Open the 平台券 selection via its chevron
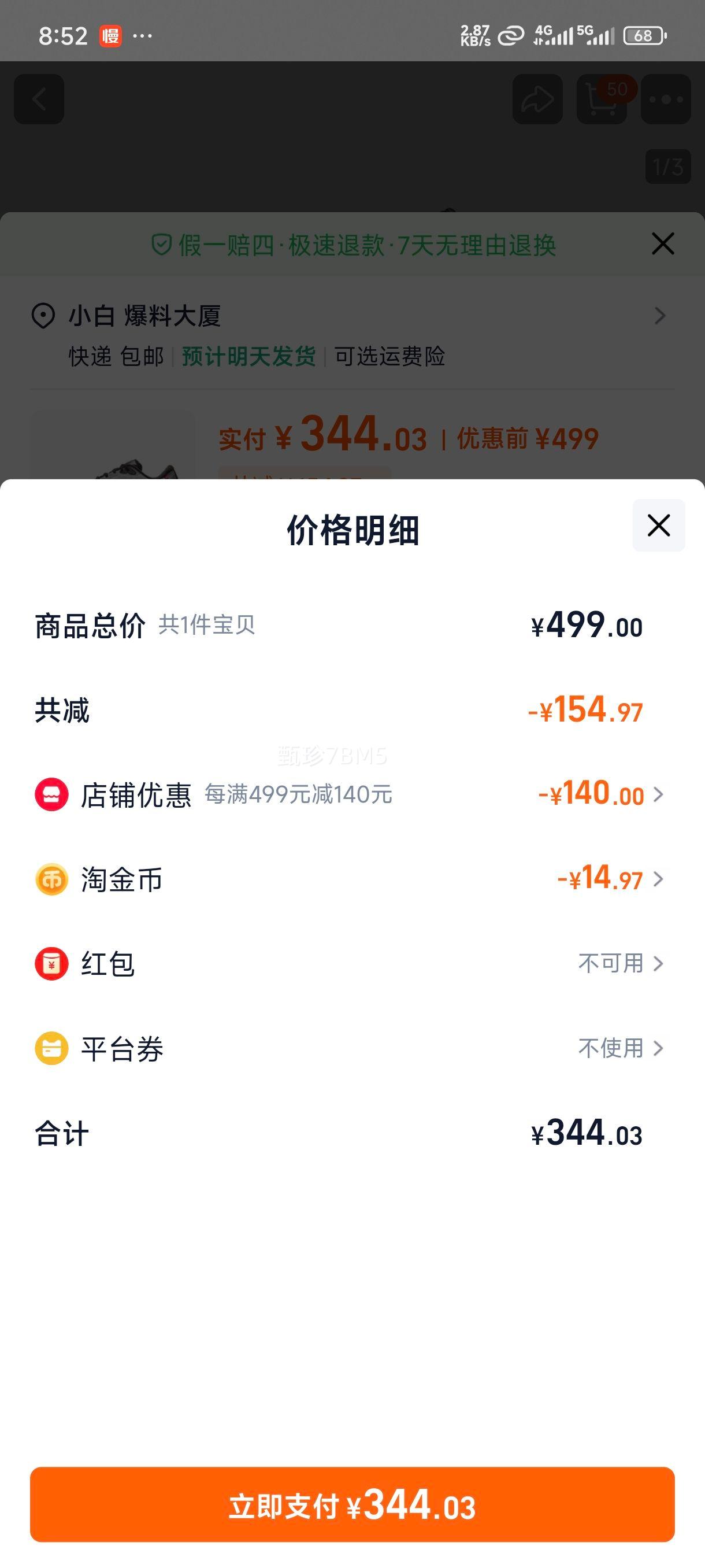This screenshot has width=705, height=1568. pyautogui.click(x=659, y=1048)
